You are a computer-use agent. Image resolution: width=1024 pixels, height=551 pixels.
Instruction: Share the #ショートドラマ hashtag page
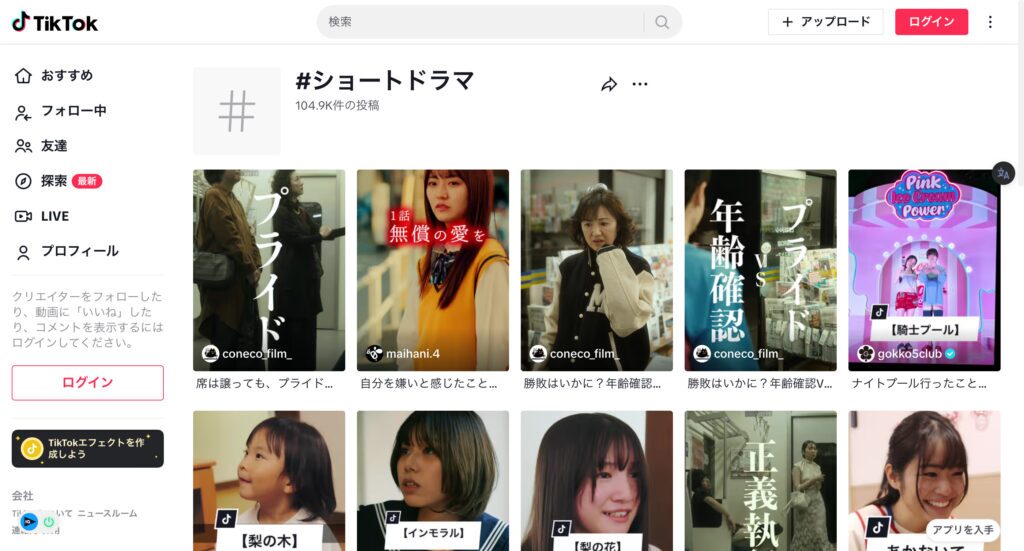(x=609, y=85)
